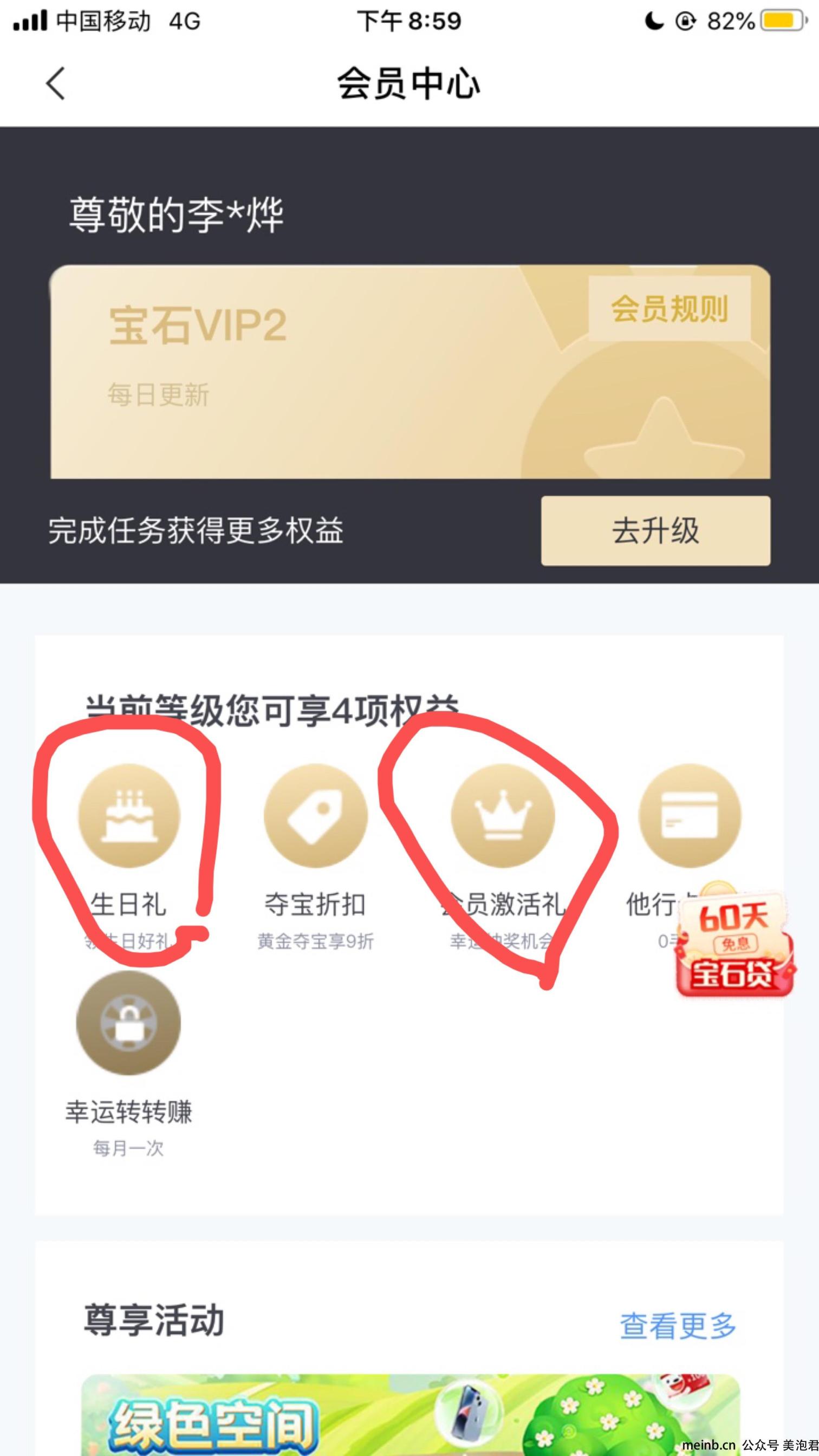View more activities via 查看更多
The height and width of the screenshot is (1456, 819).
pos(678,1326)
